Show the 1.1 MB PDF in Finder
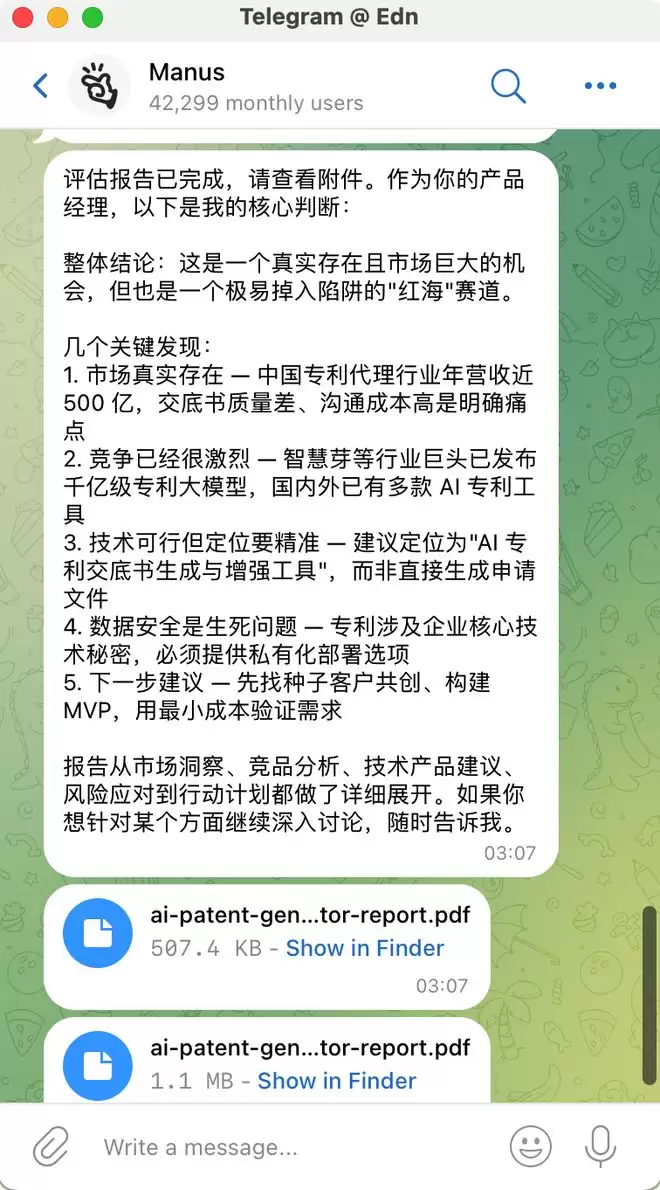660x1190 pixels. [x=337, y=1081]
